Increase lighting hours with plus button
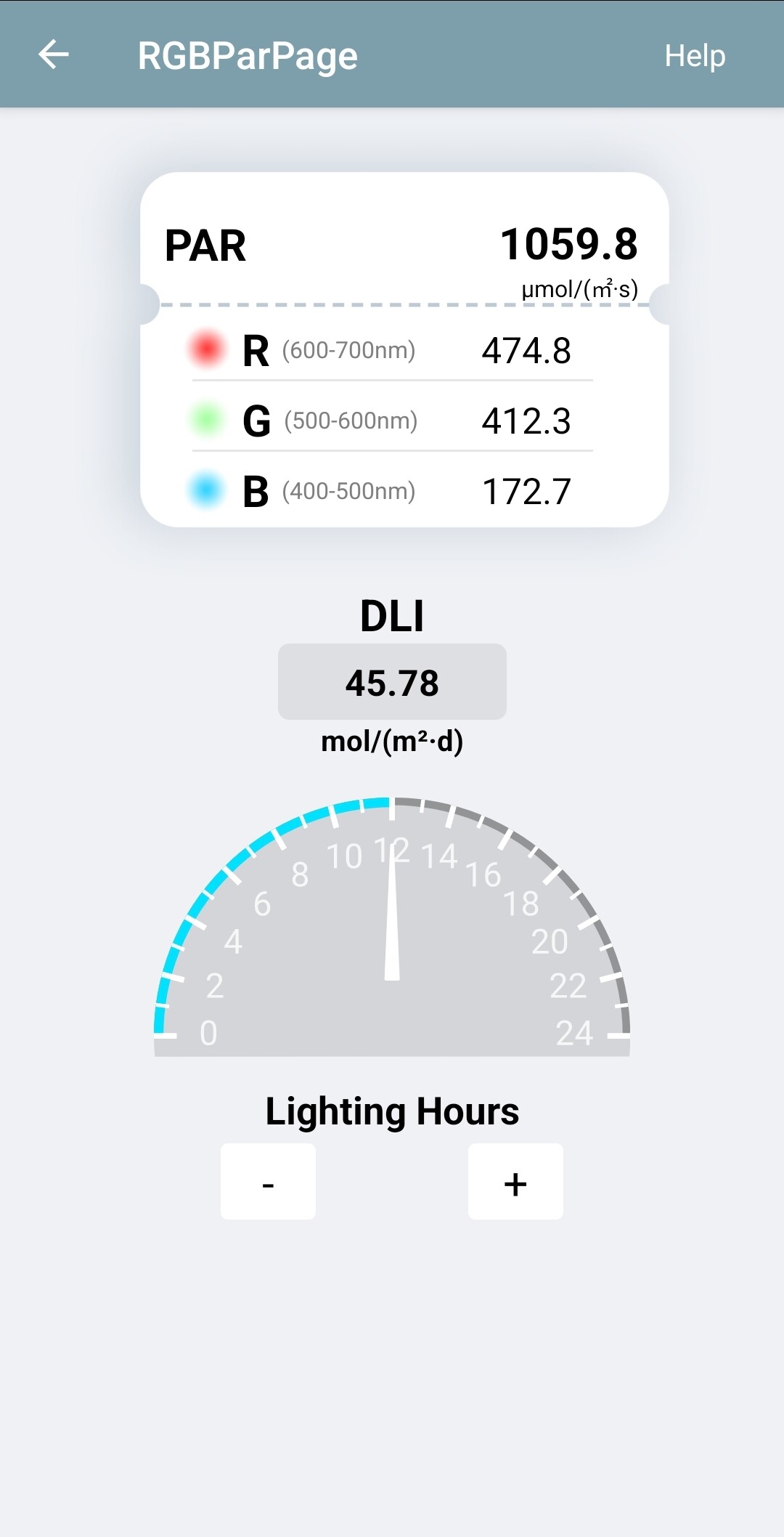Screen dimensions: 784x1537 click(515, 1182)
